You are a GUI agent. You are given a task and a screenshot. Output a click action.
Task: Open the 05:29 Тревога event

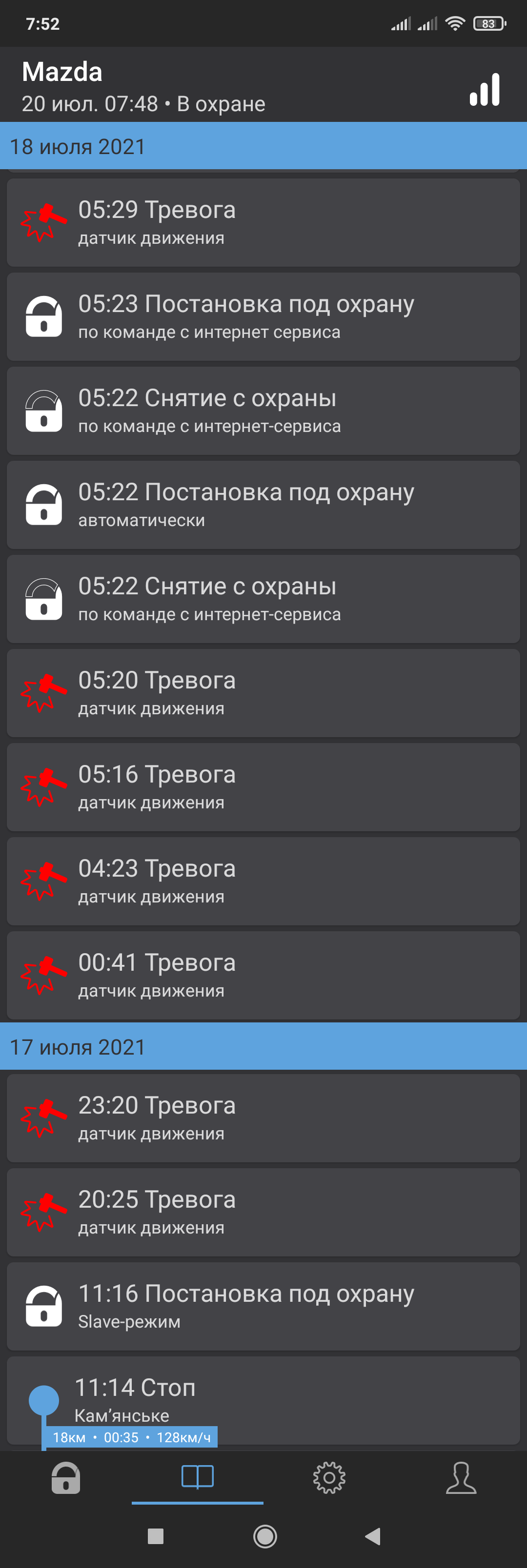pos(263,222)
